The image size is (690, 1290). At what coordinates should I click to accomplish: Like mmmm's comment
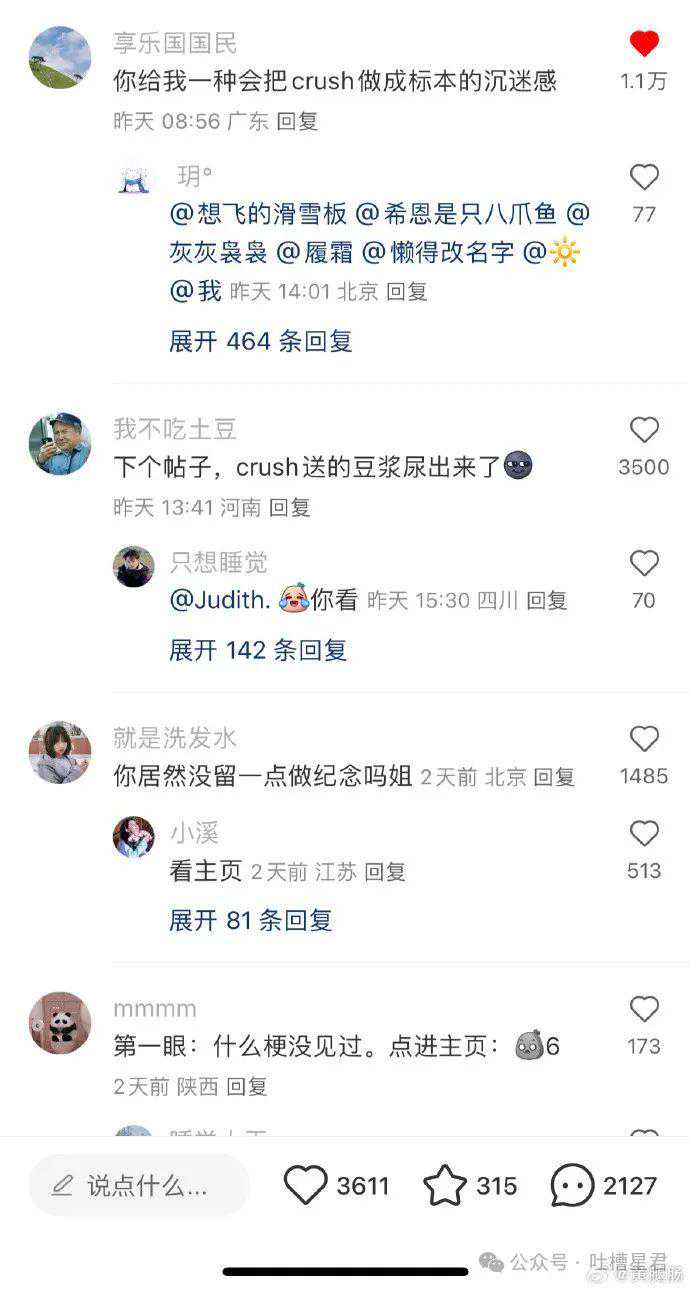pyautogui.click(x=644, y=1009)
